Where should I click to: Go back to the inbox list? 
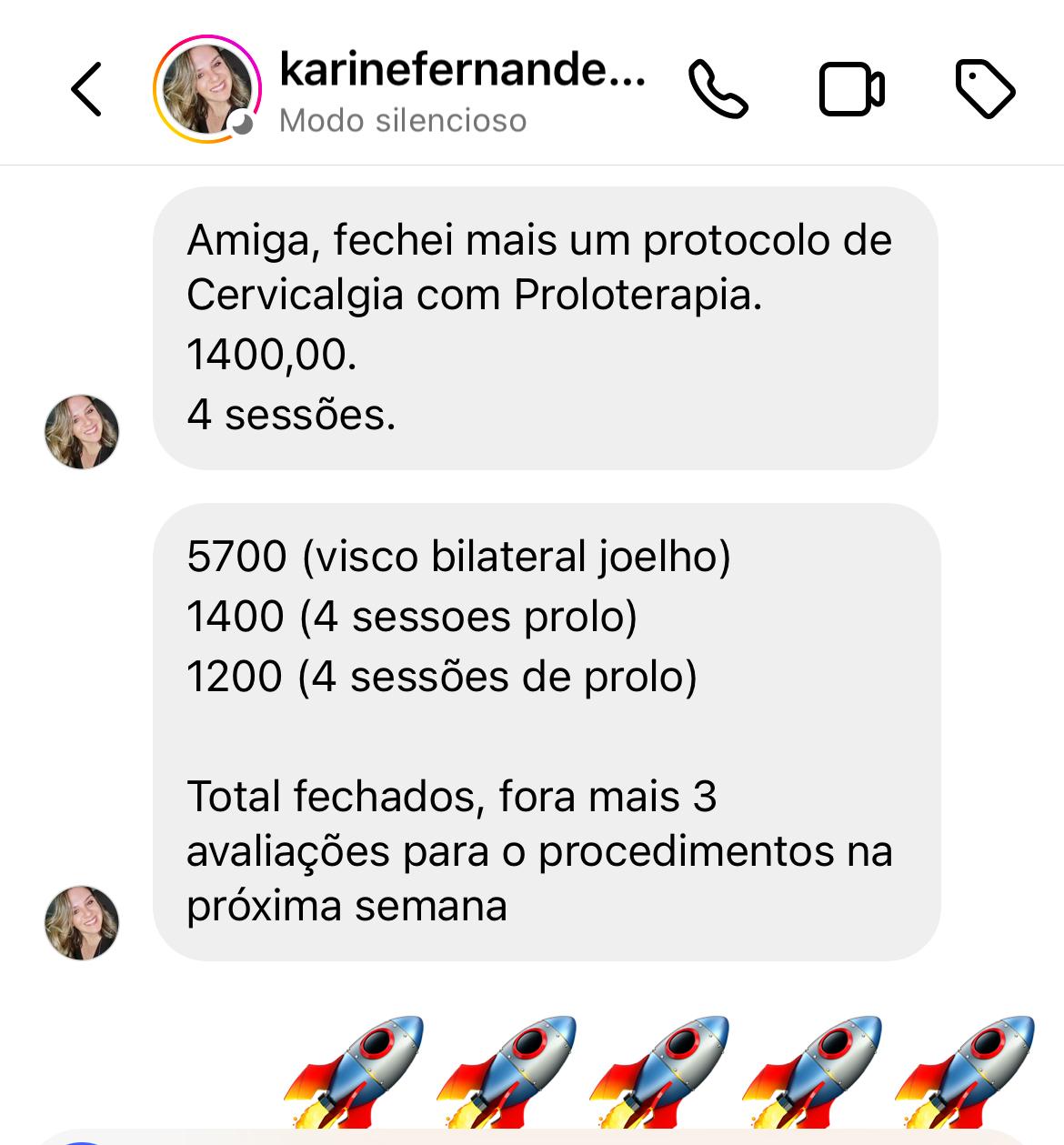coord(86,89)
